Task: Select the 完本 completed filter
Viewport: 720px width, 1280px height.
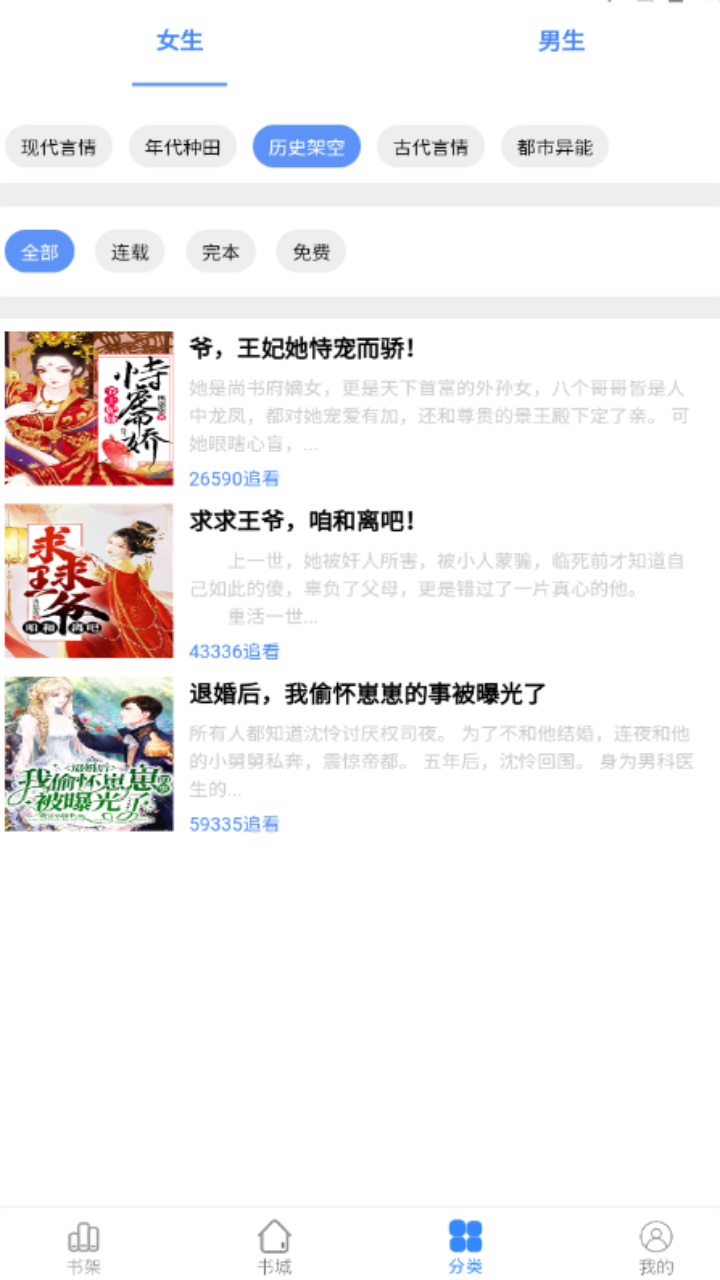Action: click(x=220, y=251)
